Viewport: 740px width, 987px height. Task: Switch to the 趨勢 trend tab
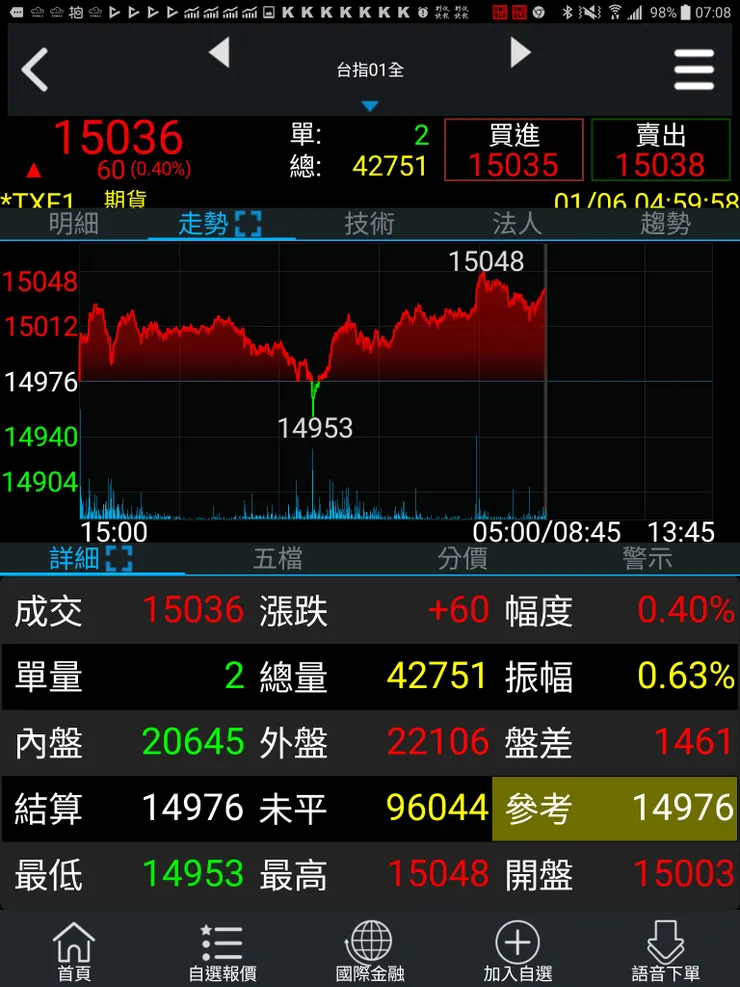point(665,224)
